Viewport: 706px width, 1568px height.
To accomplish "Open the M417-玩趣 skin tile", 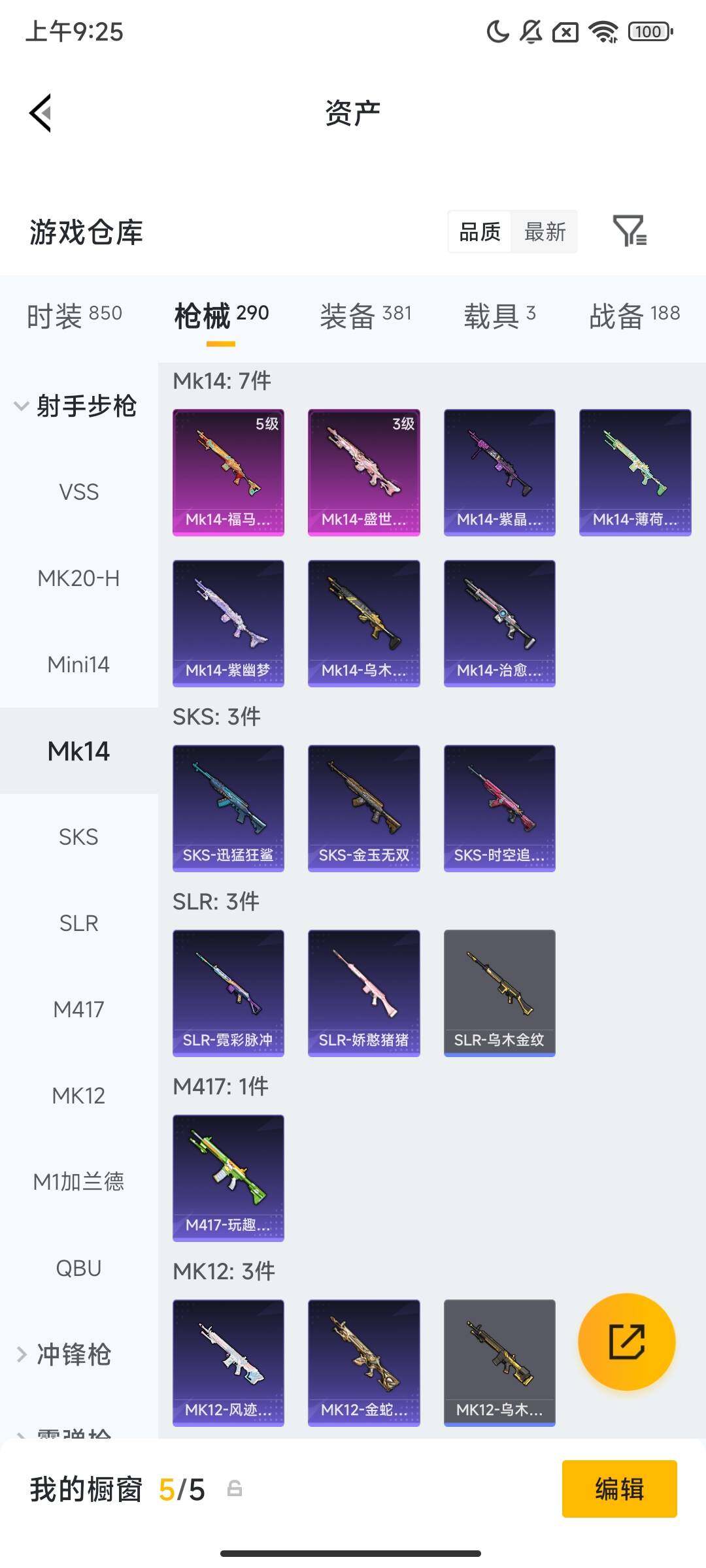I will tap(228, 1178).
